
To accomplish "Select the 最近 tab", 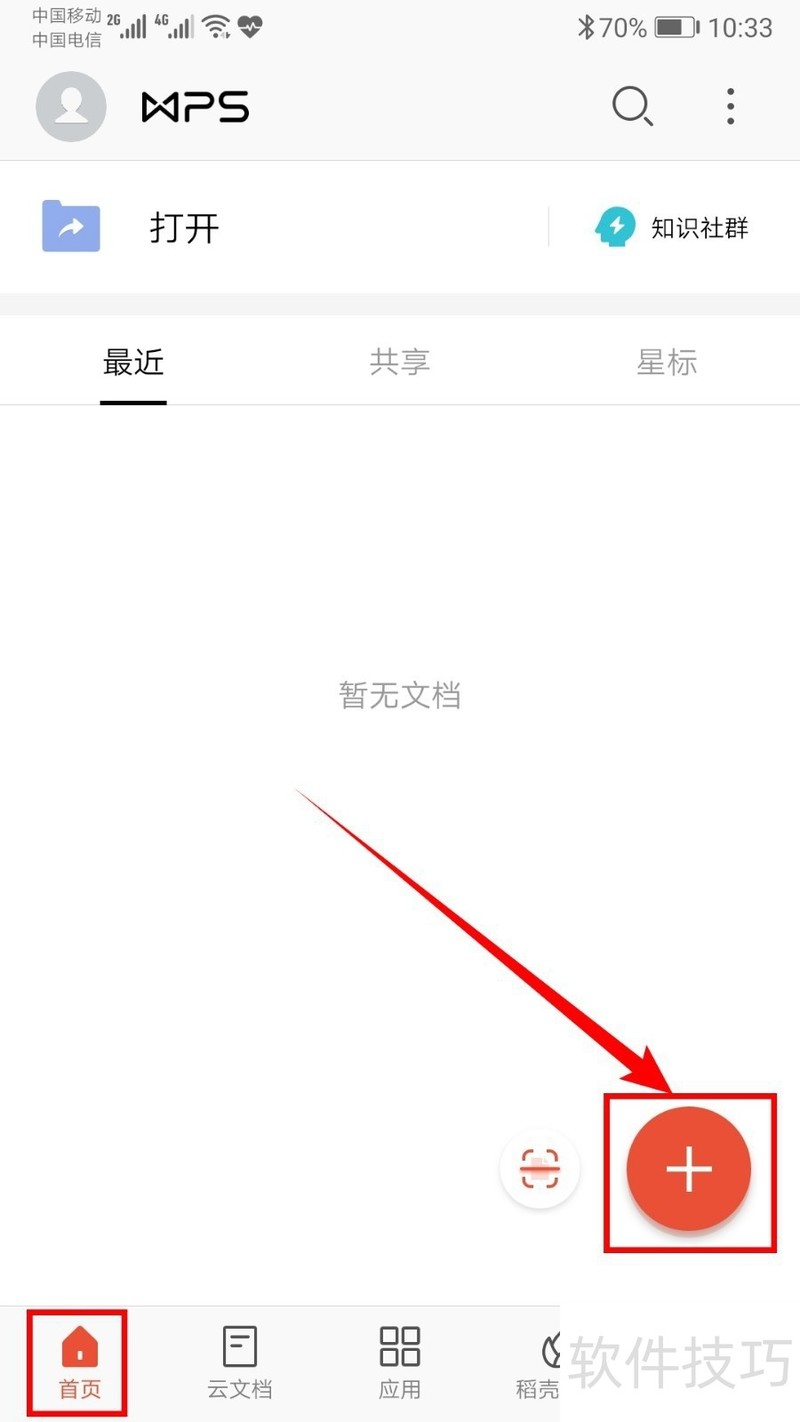I will (133, 362).
